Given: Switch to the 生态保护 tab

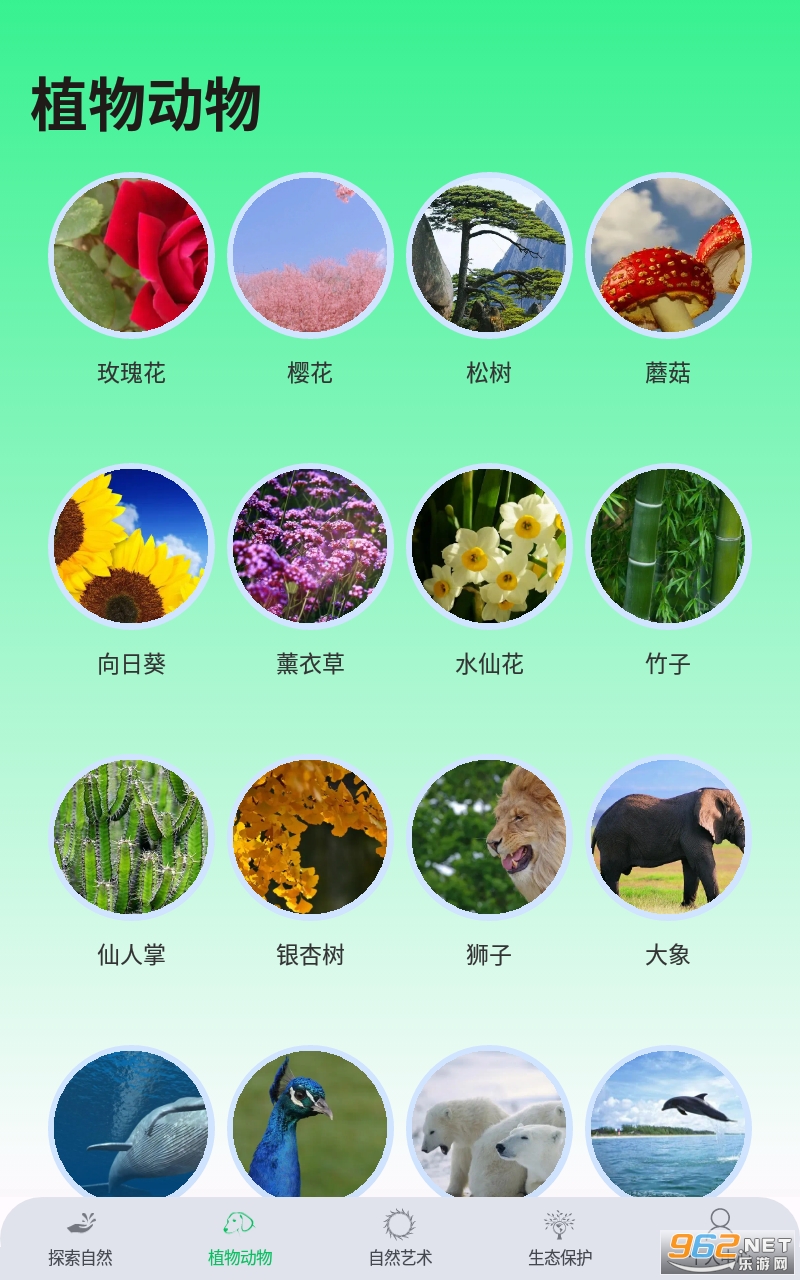Looking at the screenshot, I should coord(560,1238).
